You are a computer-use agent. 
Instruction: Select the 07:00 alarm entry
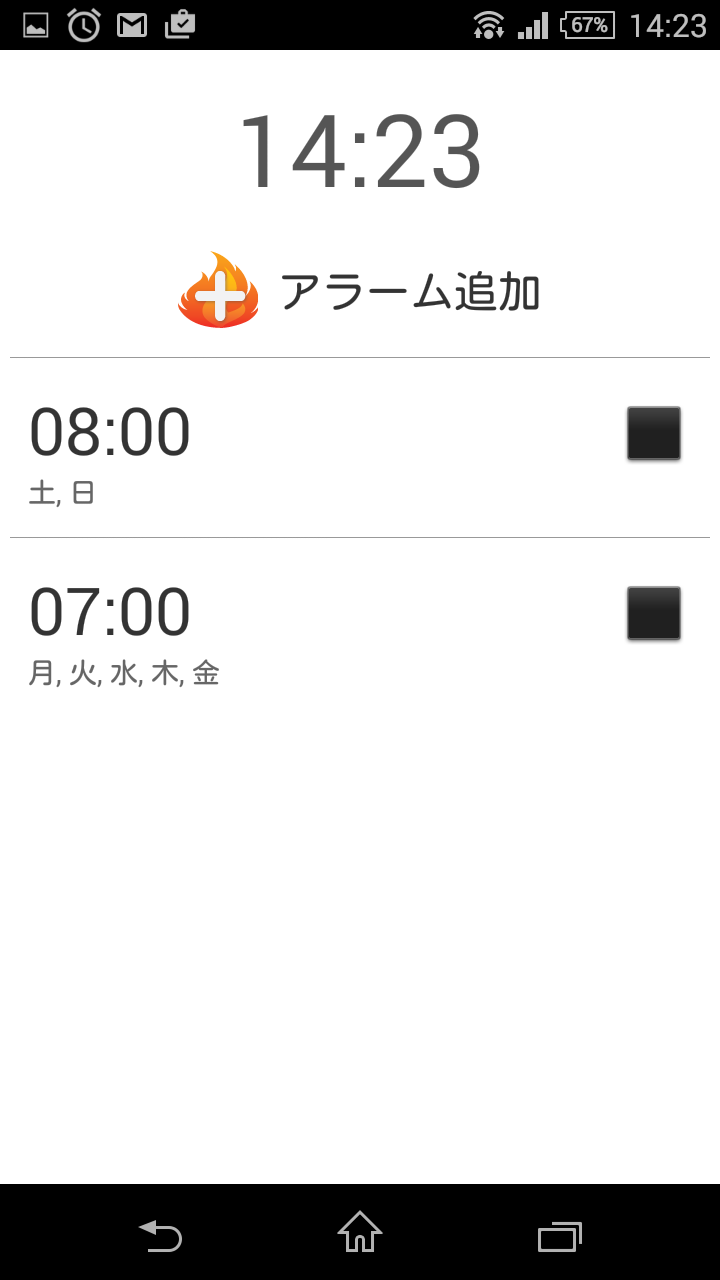110,610
